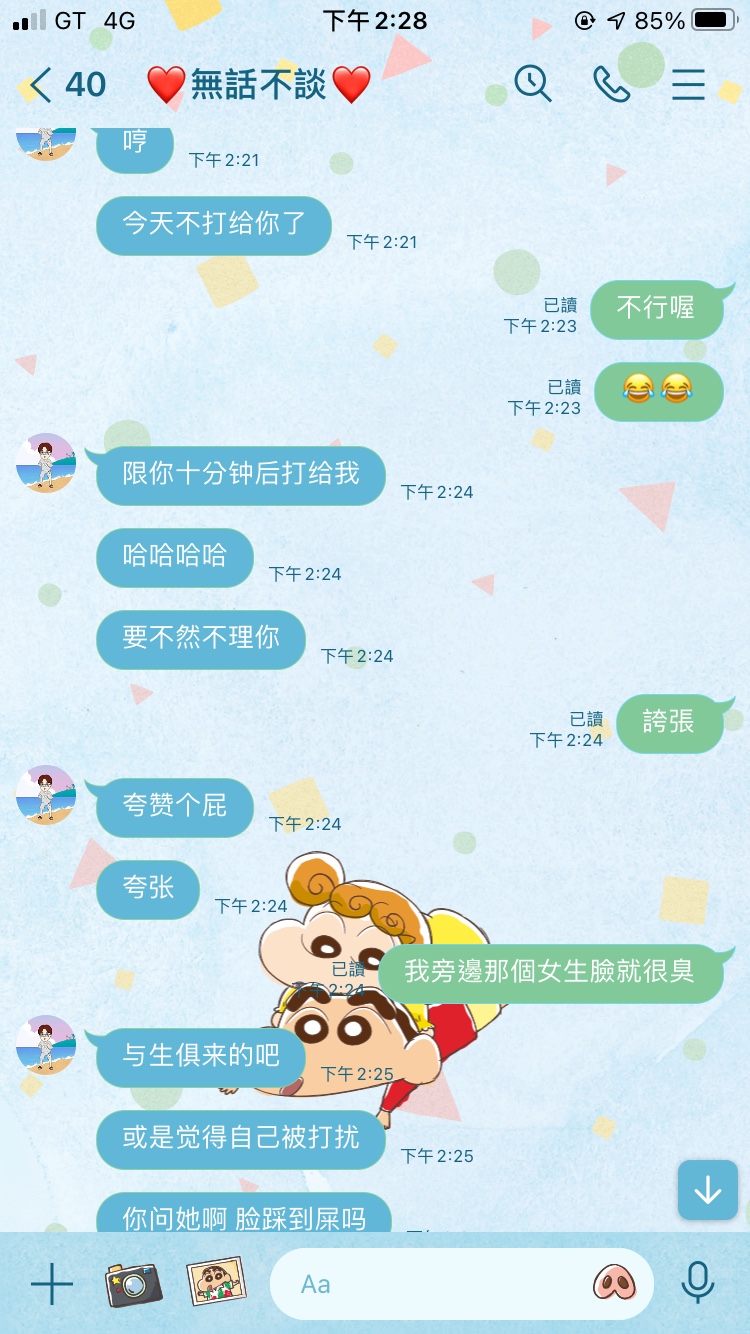Jump to the latest message
Screen dimensions: 750x1334
[707, 1190]
